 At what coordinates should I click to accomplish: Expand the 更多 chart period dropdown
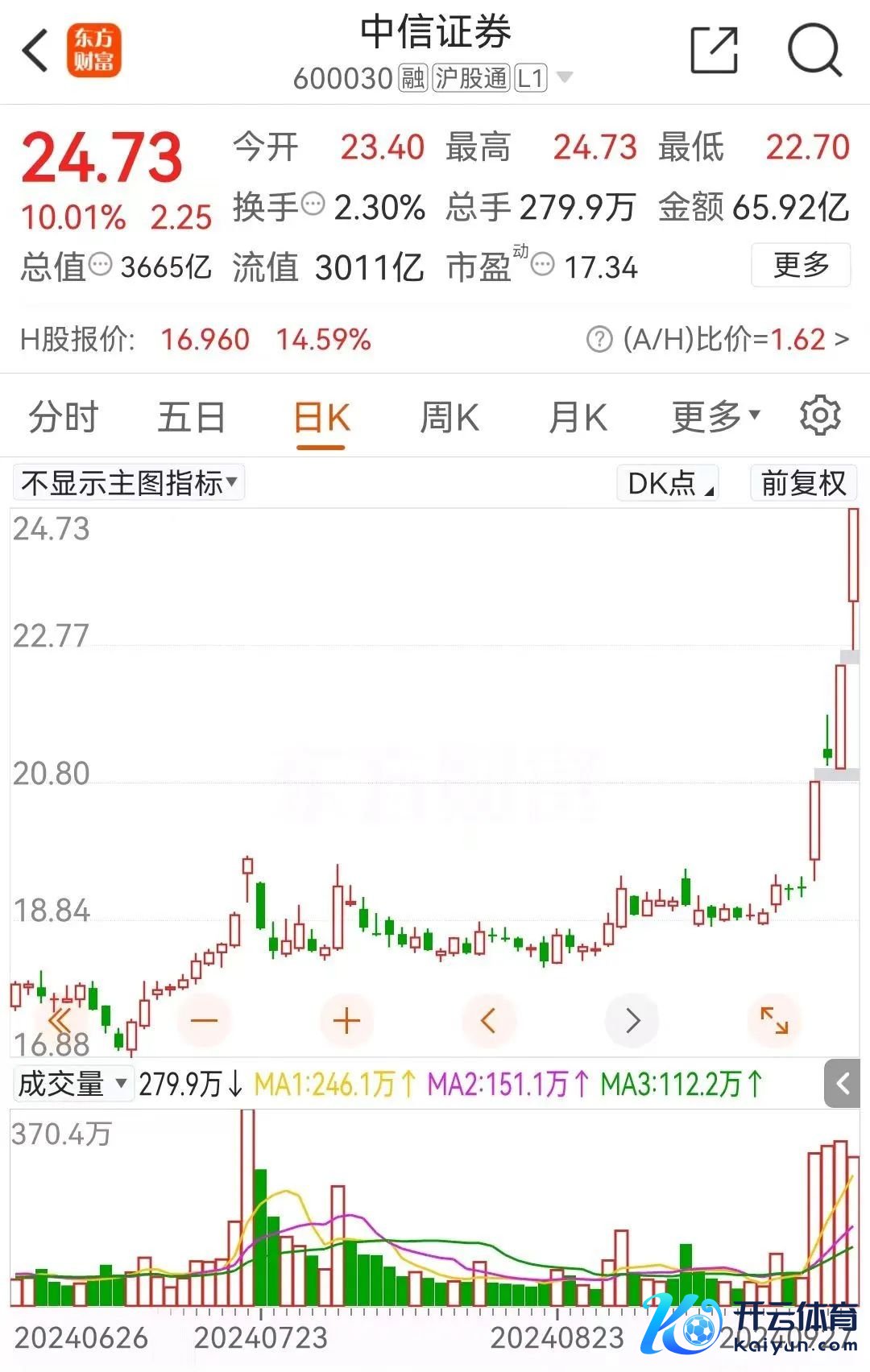pos(715,418)
